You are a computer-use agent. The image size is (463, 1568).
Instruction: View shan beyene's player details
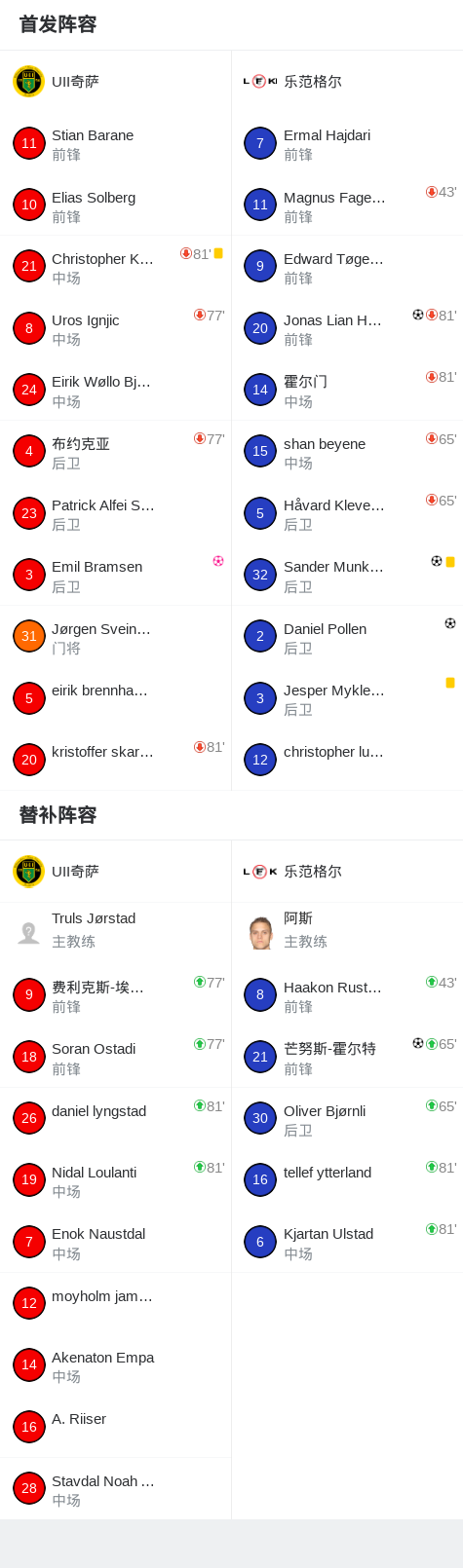(x=347, y=452)
